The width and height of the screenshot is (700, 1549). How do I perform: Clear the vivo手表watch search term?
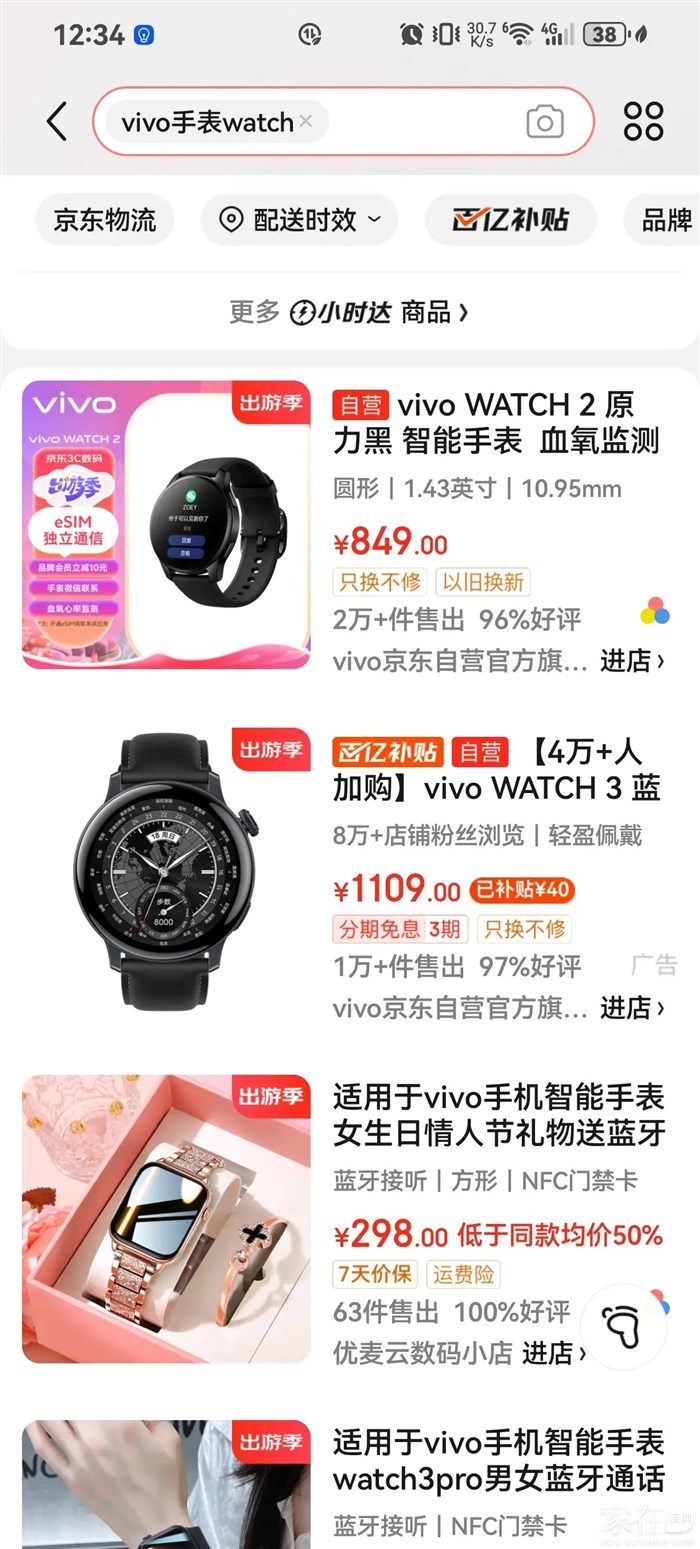306,121
